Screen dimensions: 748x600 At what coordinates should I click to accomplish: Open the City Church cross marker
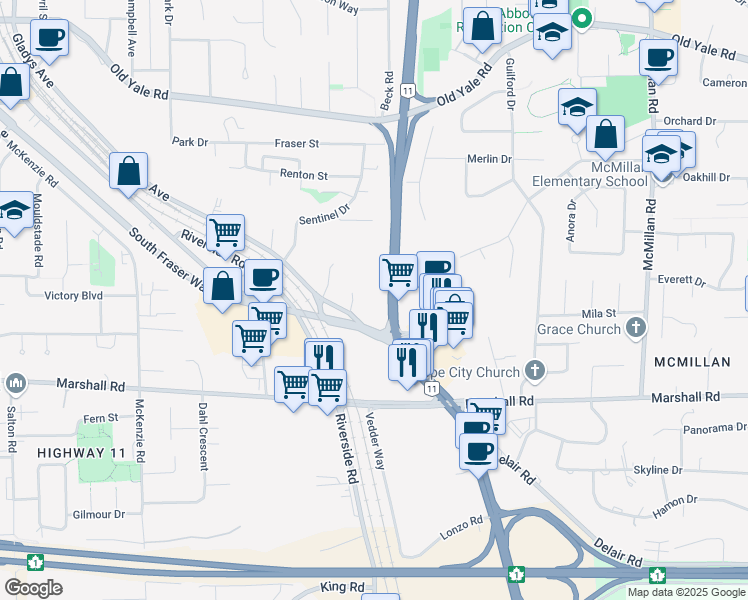[535, 371]
